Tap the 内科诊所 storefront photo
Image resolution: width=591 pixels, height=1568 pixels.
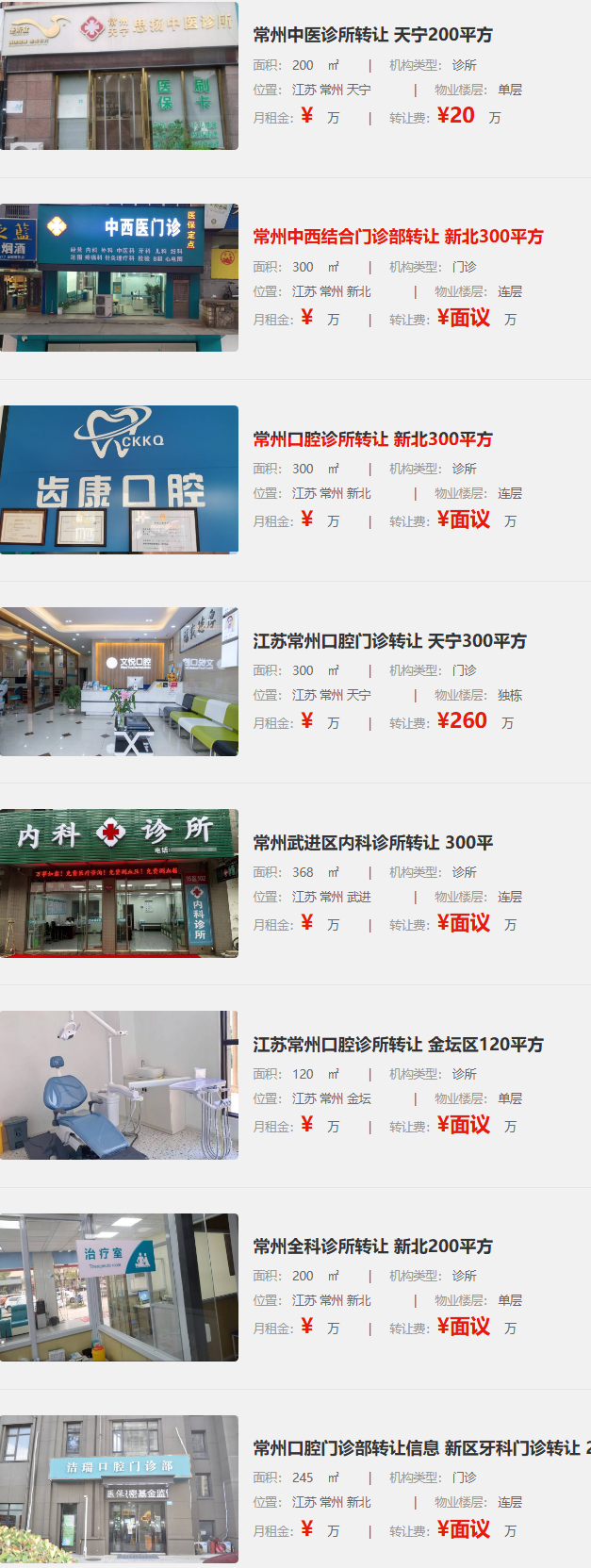point(119,883)
